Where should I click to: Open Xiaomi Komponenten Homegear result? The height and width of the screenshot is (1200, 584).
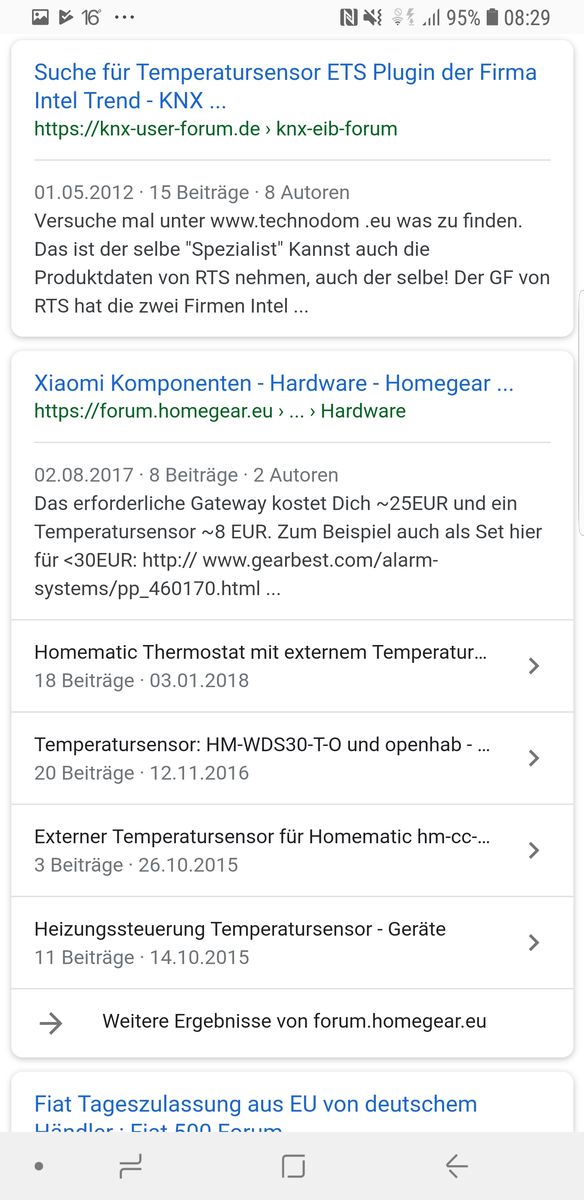pyautogui.click(x=274, y=383)
